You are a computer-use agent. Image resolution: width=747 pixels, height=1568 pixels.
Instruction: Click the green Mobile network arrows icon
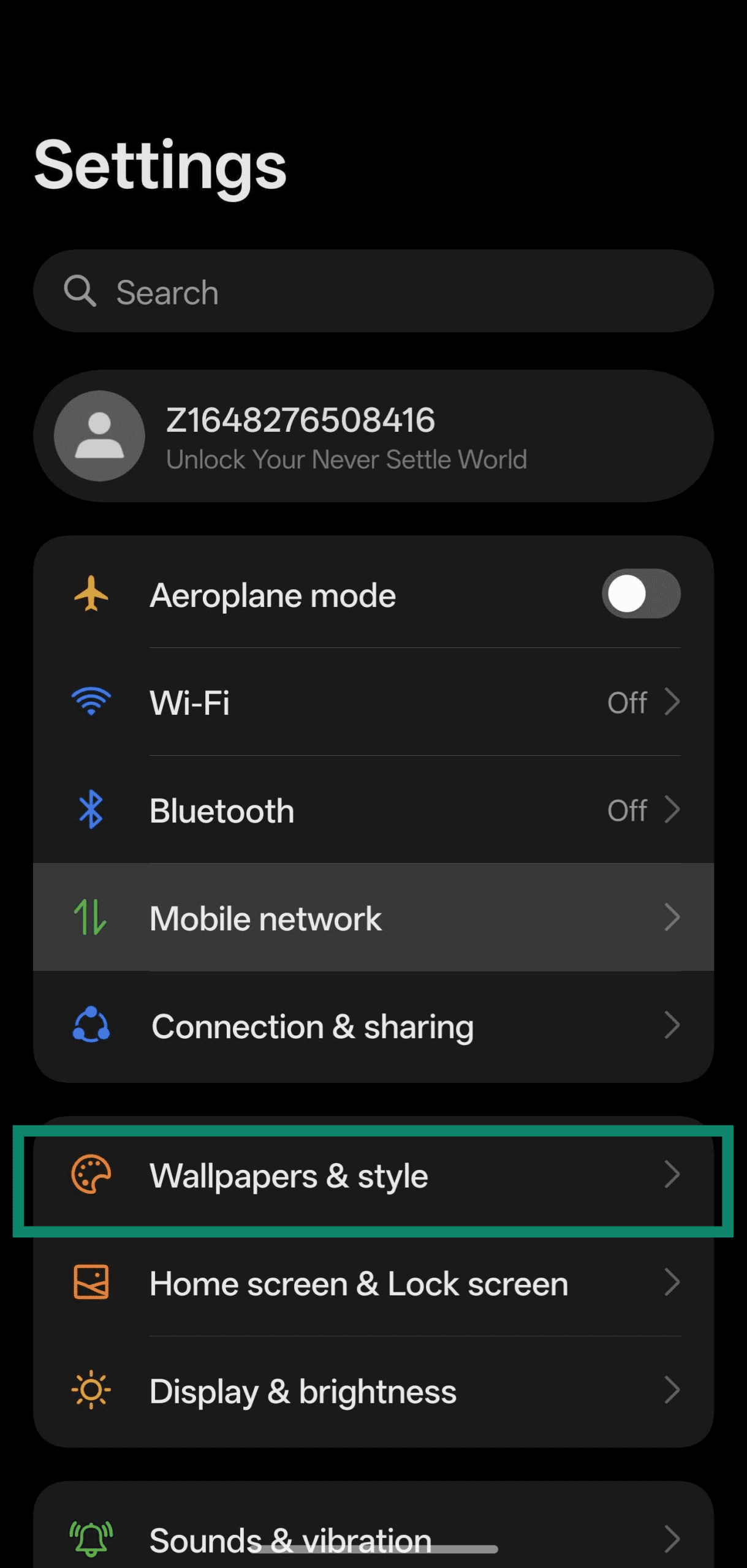point(91,917)
